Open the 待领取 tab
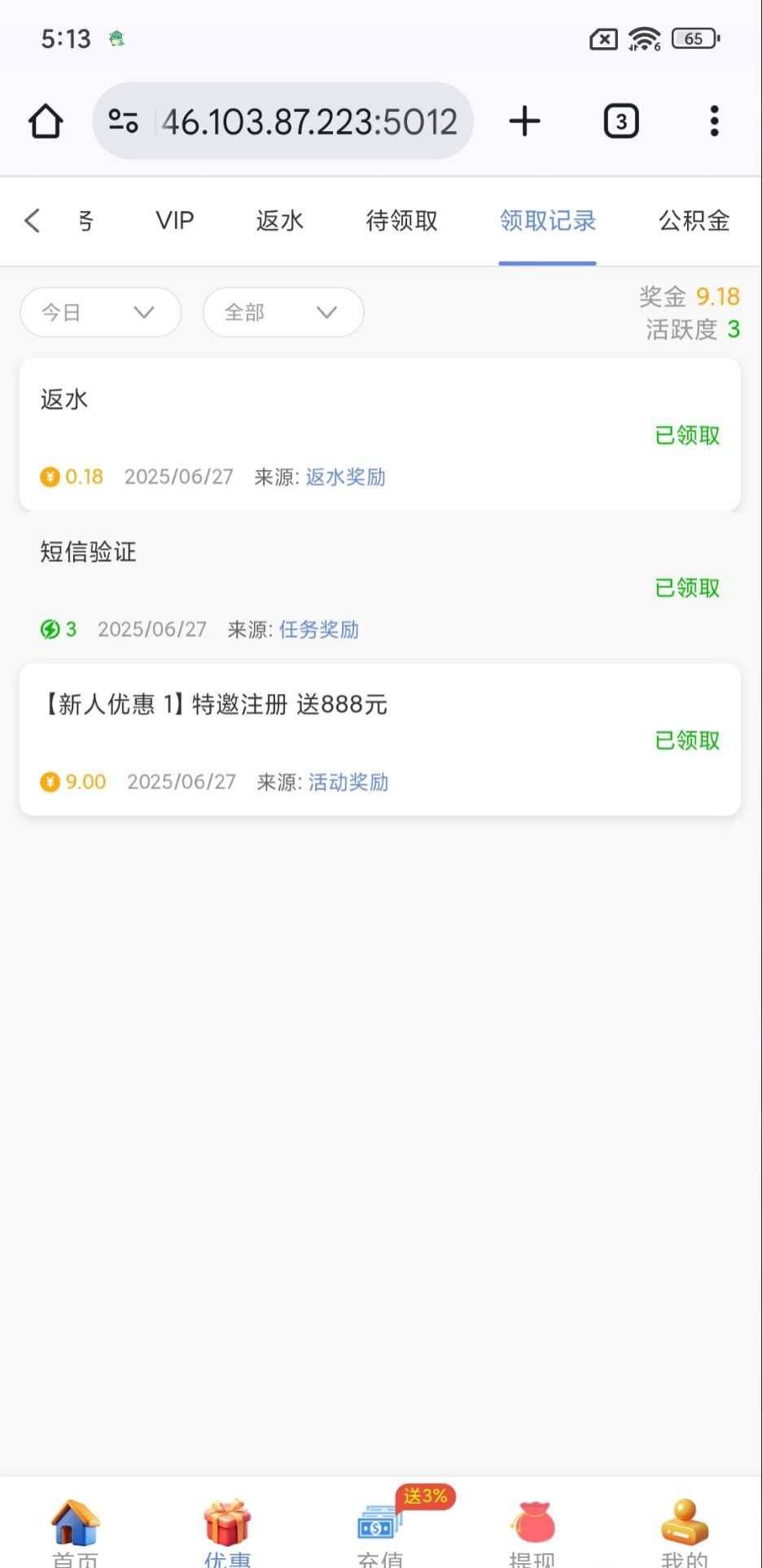 [401, 221]
